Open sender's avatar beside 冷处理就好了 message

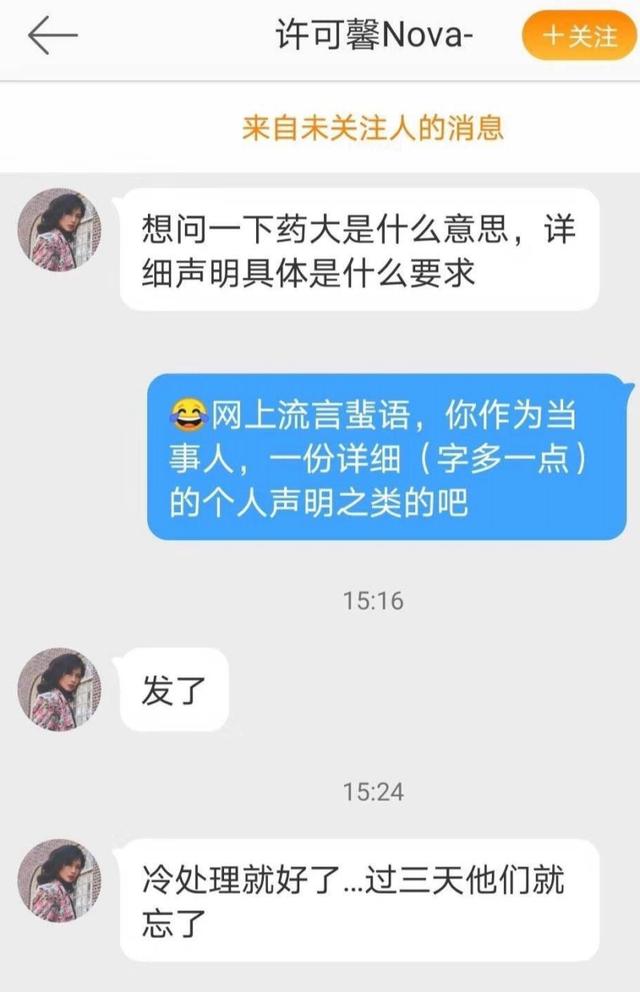[60, 880]
